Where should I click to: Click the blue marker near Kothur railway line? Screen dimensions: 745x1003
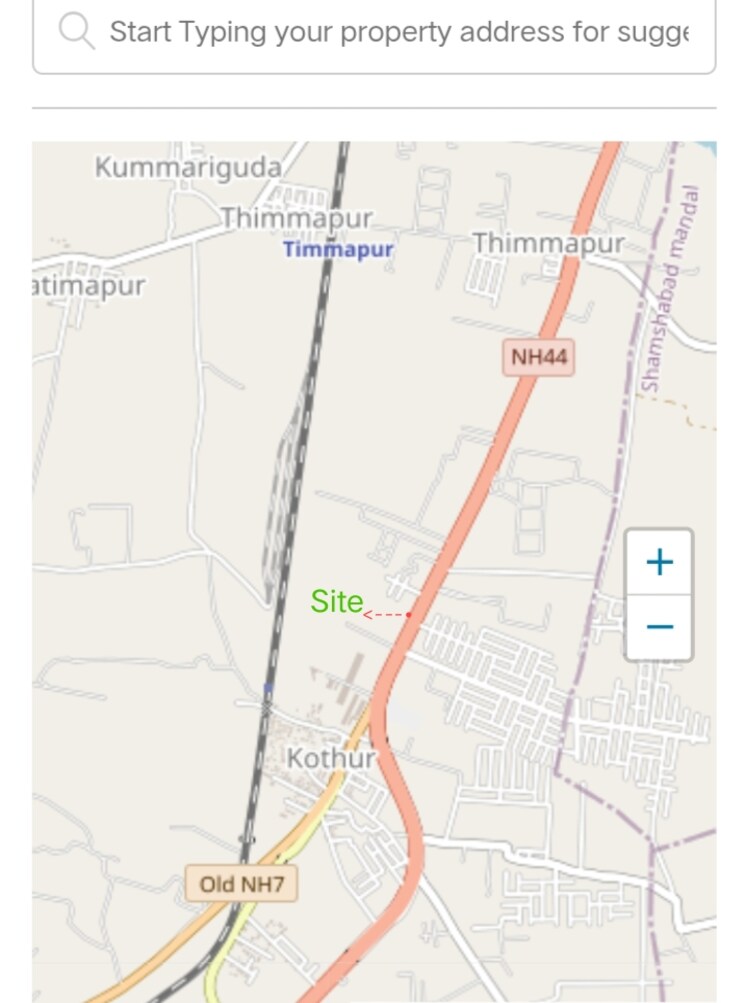pos(268,687)
